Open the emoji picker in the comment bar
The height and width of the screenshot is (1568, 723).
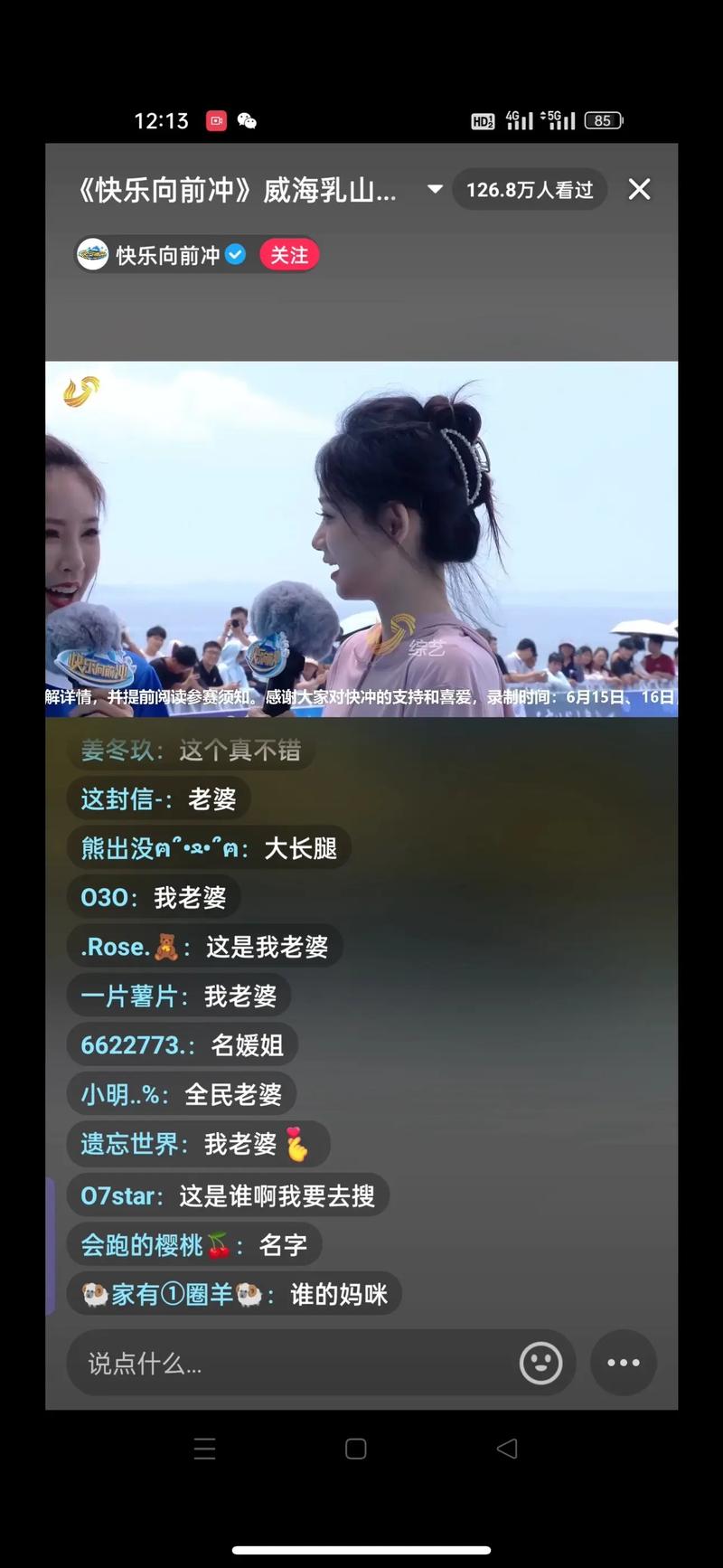click(x=540, y=1363)
